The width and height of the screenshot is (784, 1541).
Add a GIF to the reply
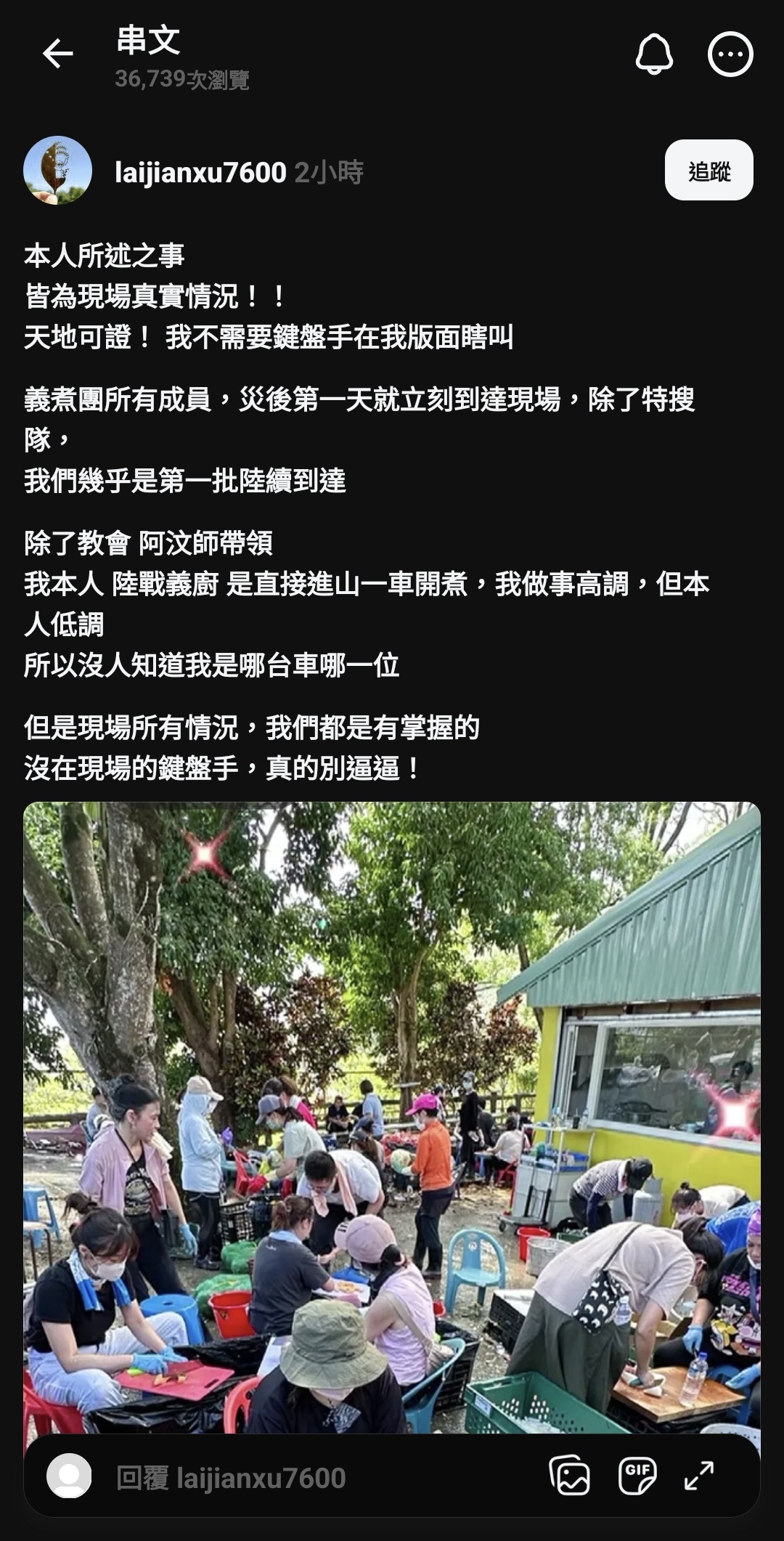(637, 1476)
